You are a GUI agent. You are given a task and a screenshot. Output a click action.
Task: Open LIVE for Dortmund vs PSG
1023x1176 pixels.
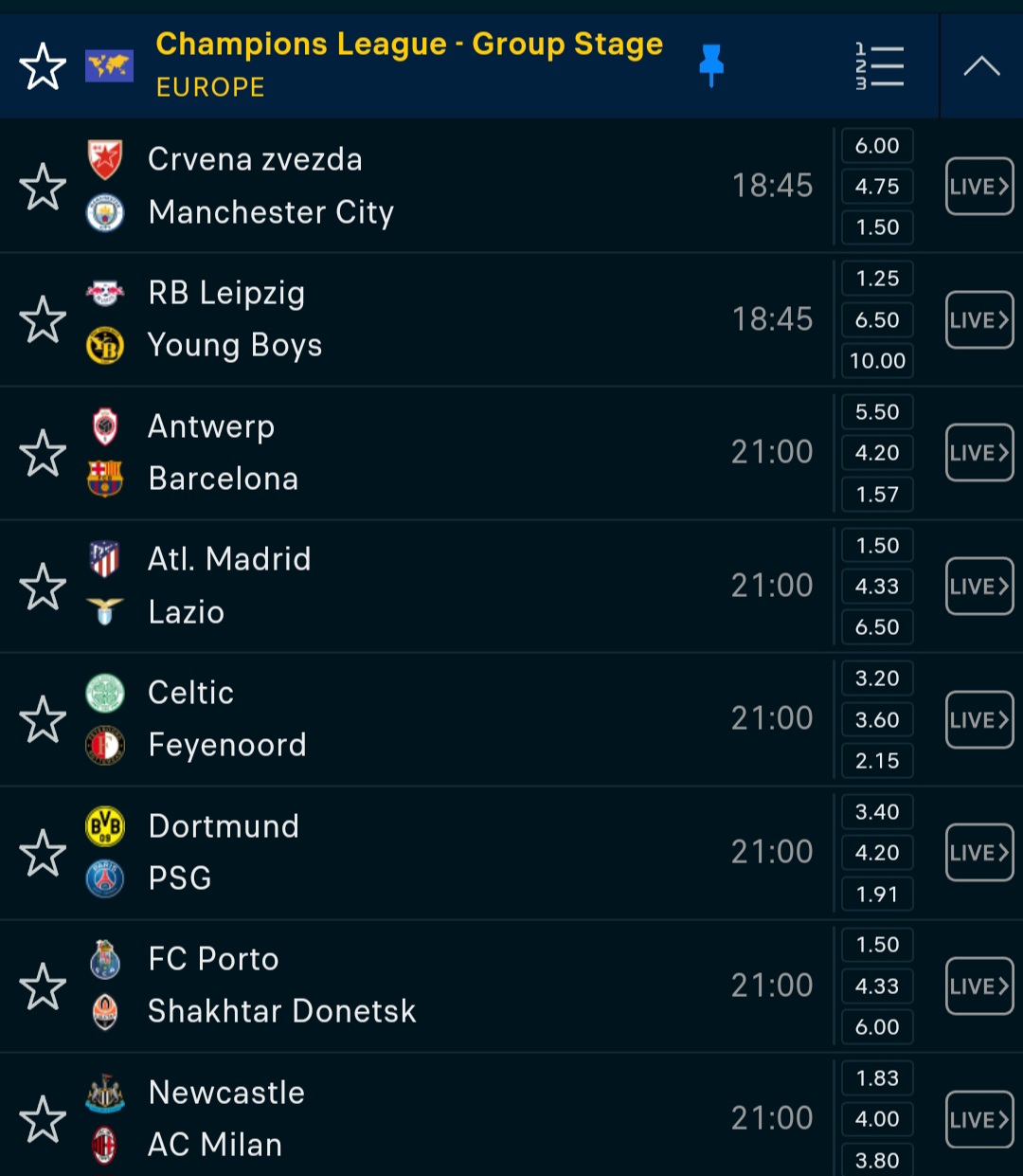point(979,853)
